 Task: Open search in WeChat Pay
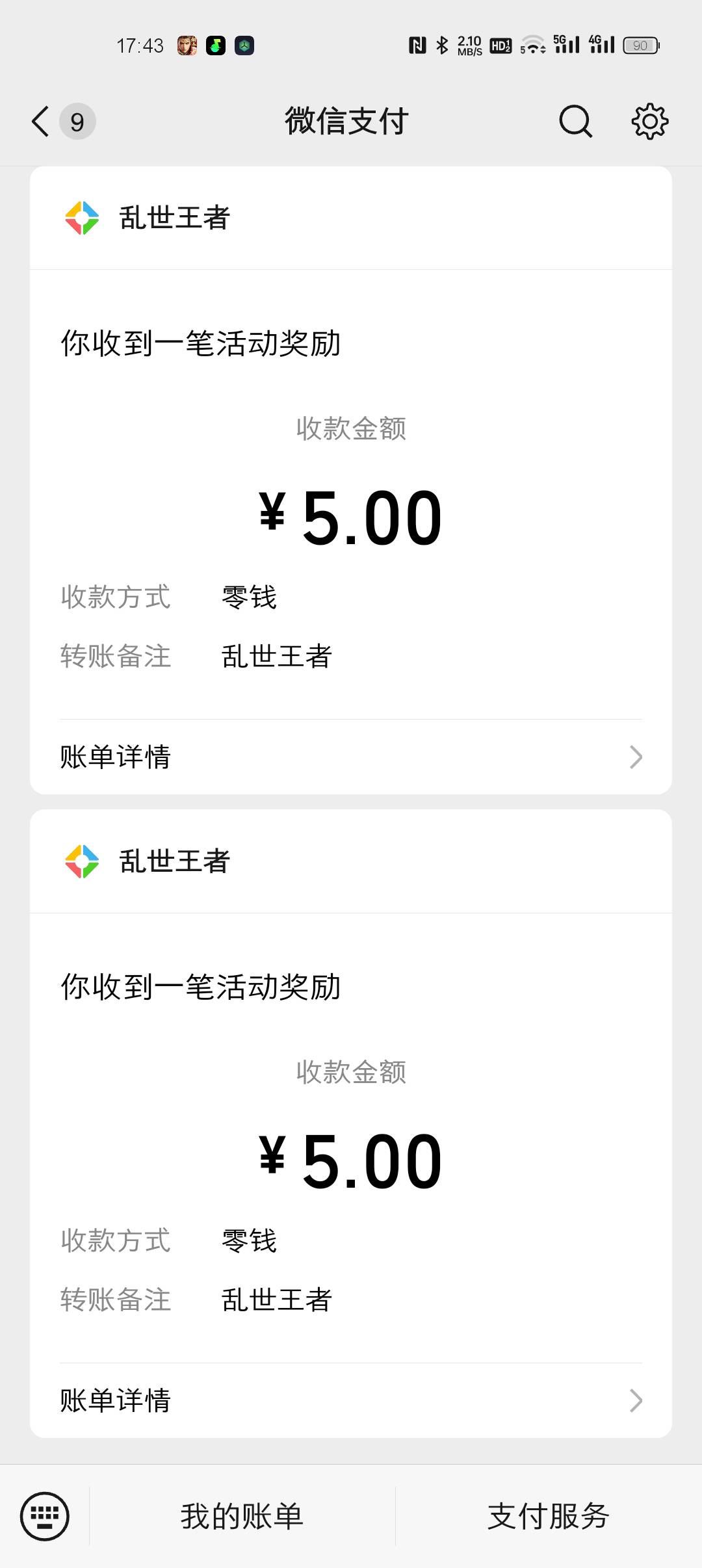pos(575,121)
